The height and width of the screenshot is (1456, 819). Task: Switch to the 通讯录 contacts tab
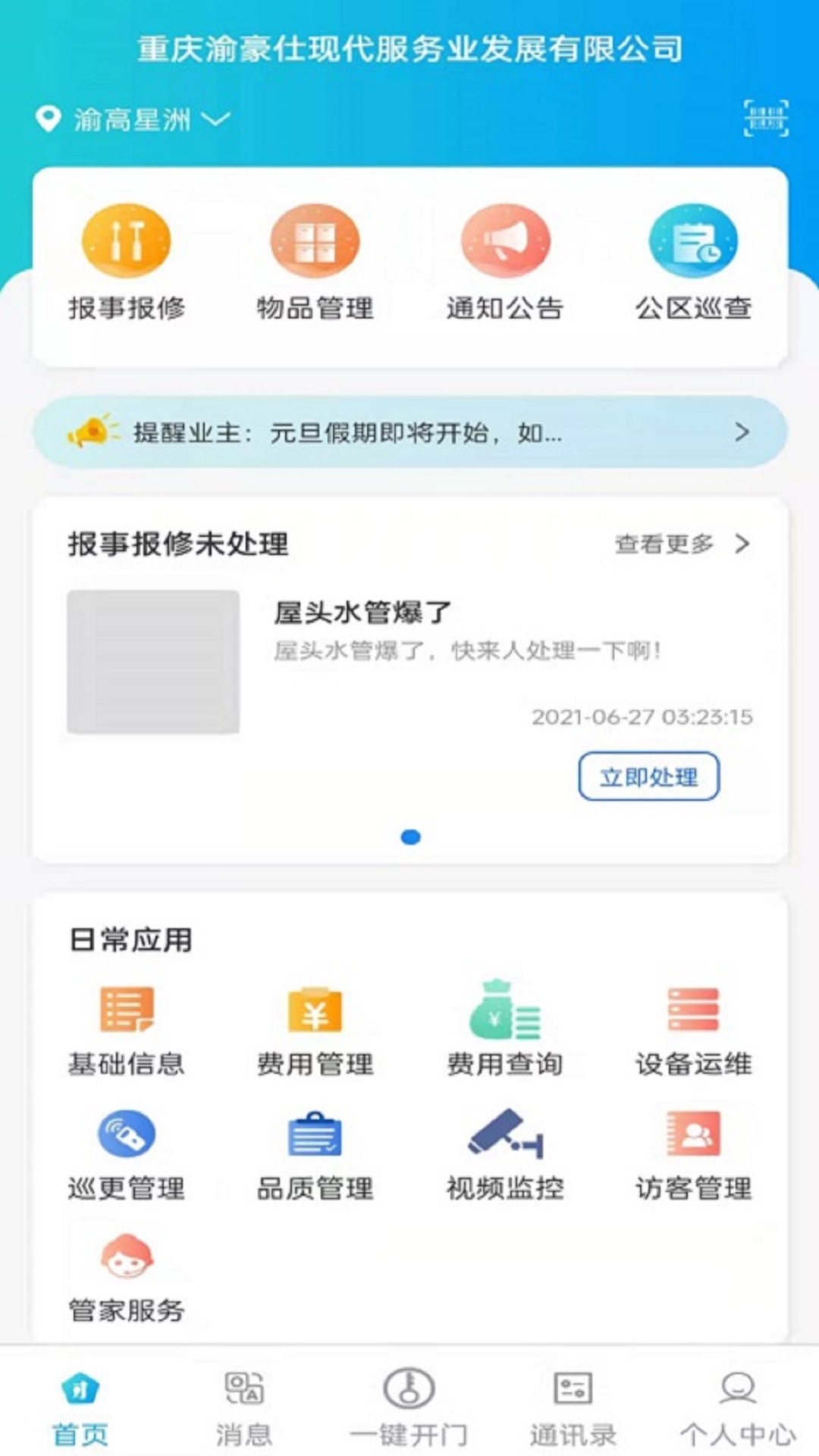click(573, 1408)
